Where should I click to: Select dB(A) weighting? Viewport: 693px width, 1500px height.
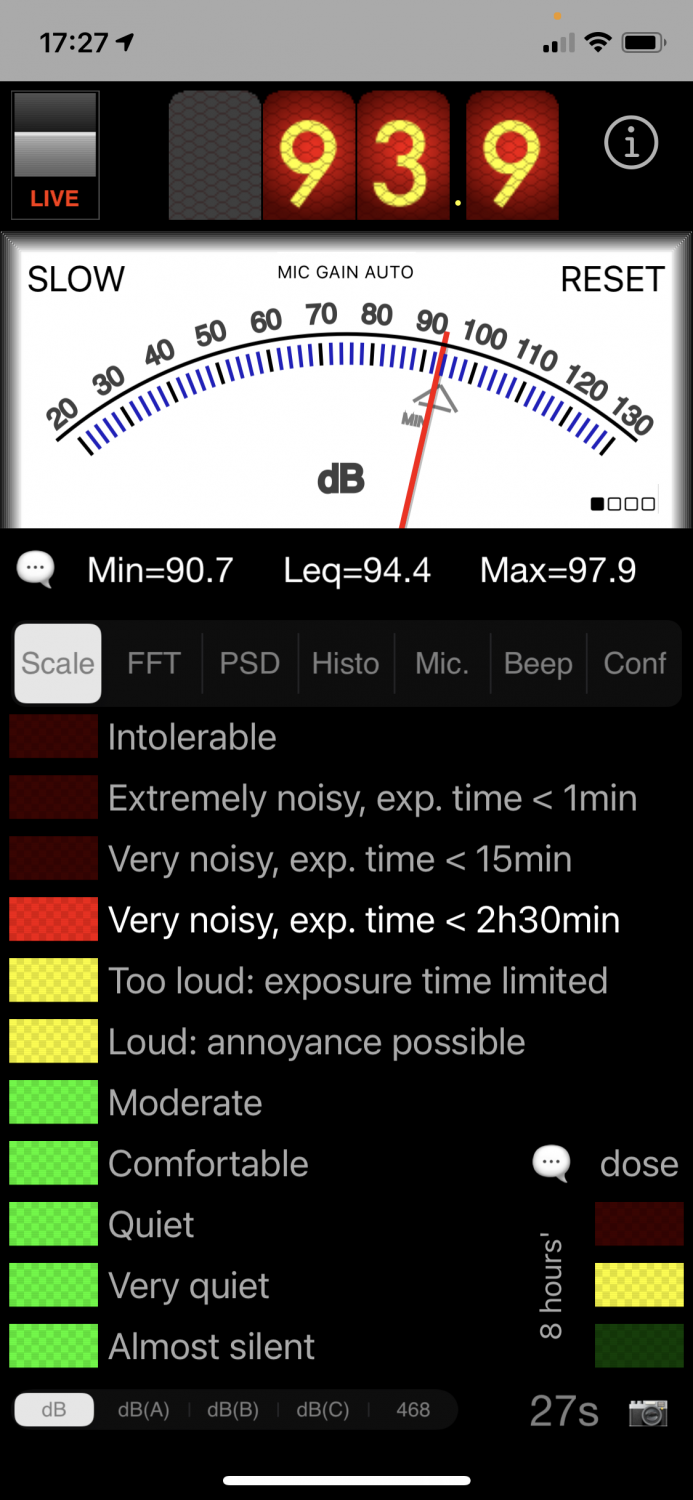[x=144, y=1410]
